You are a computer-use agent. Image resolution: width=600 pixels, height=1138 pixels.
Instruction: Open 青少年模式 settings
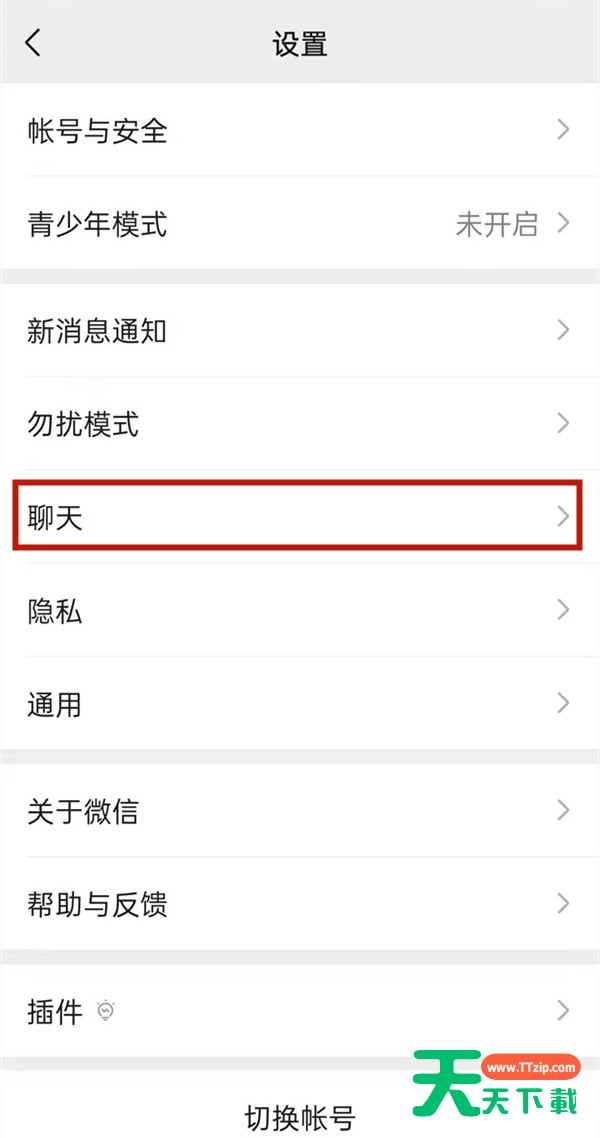click(x=300, y=224)
